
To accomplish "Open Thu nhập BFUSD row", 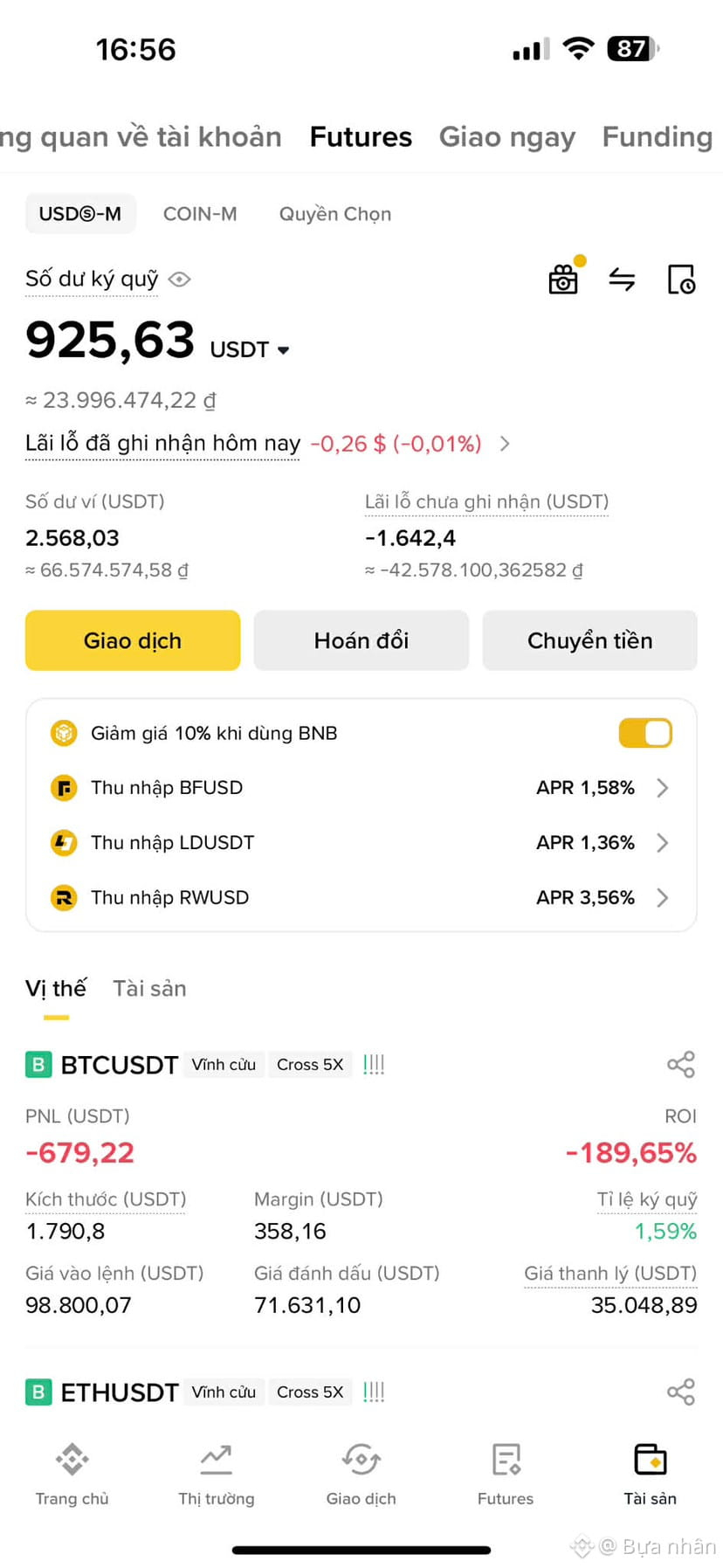I will point(361,788).
